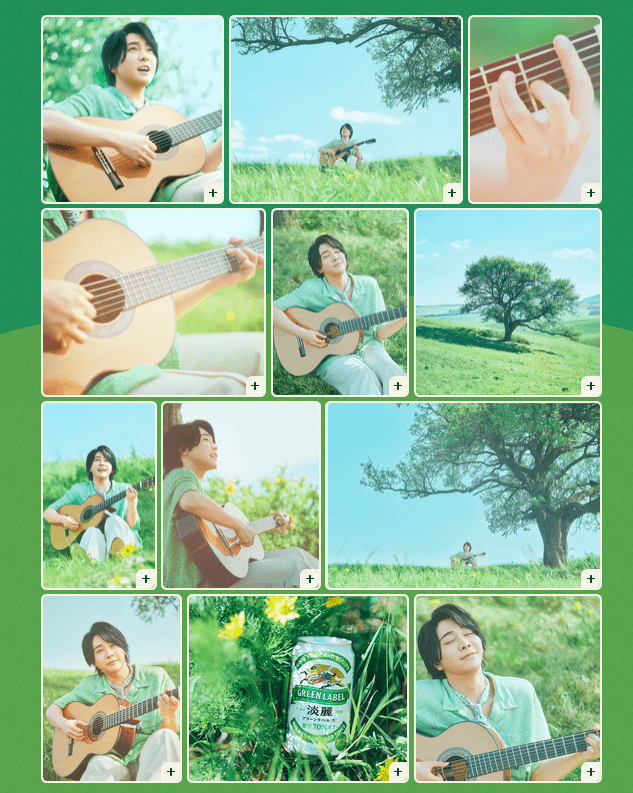Expand wide shot of big tree with distant guitarist

[x=463, y=495]
